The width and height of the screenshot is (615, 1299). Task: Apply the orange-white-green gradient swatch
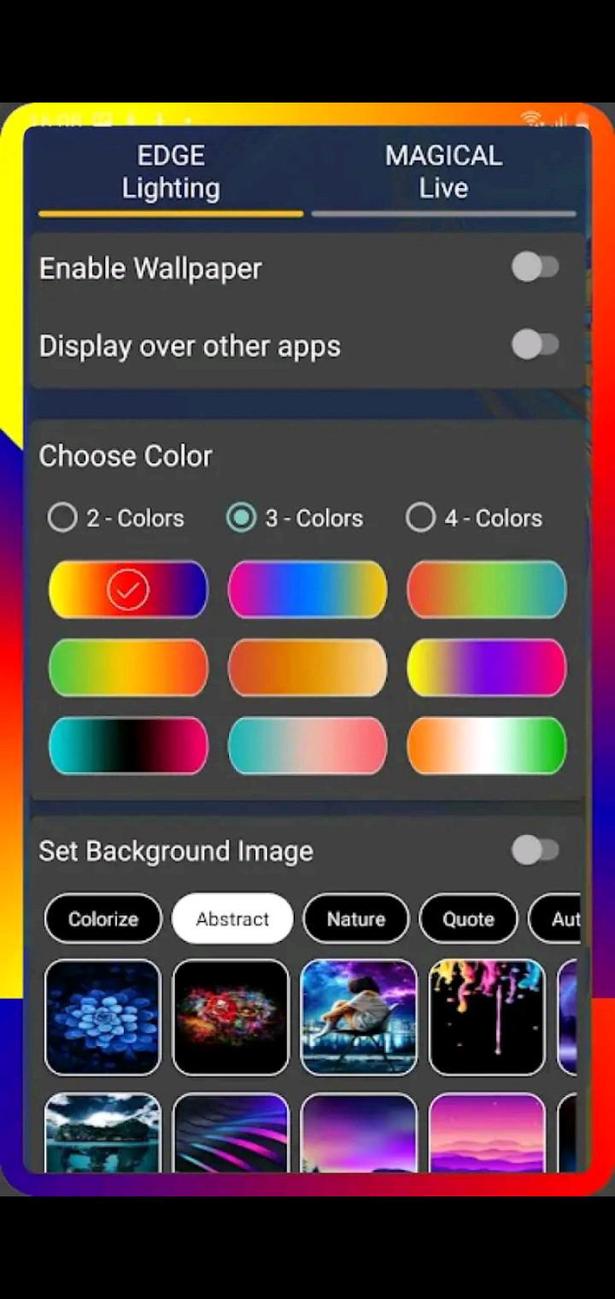click(486, 745)
